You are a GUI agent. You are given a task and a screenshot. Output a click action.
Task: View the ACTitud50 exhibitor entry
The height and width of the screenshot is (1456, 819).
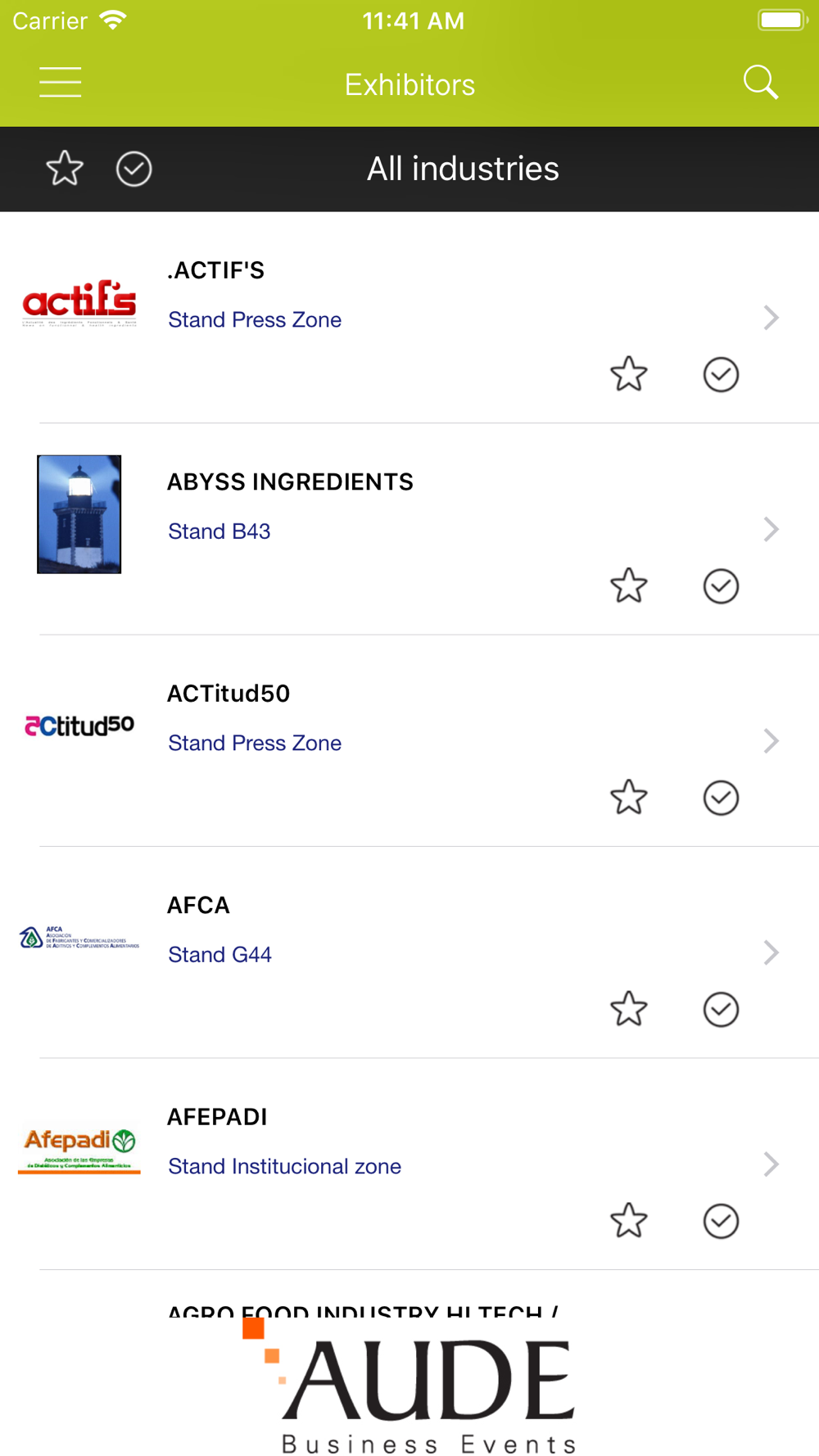click(409, 741)
